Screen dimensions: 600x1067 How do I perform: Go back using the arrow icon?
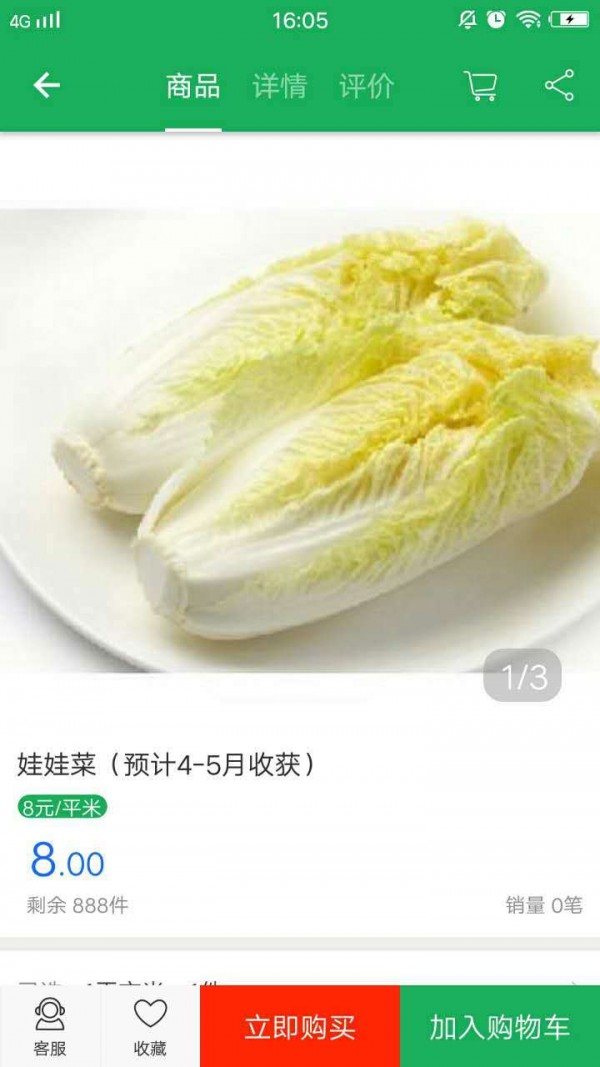point(47,86)
